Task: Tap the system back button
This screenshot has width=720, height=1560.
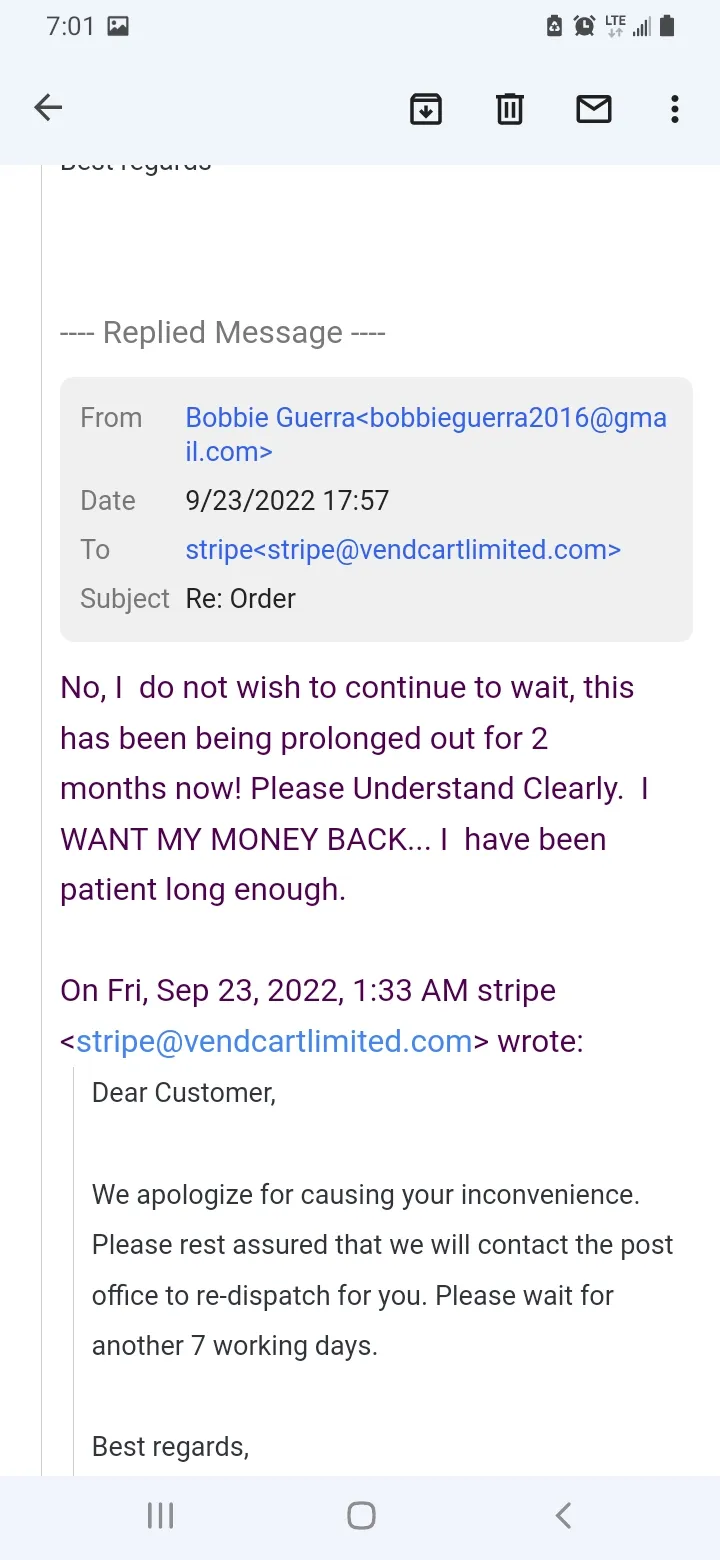Action: (563, 1516)
